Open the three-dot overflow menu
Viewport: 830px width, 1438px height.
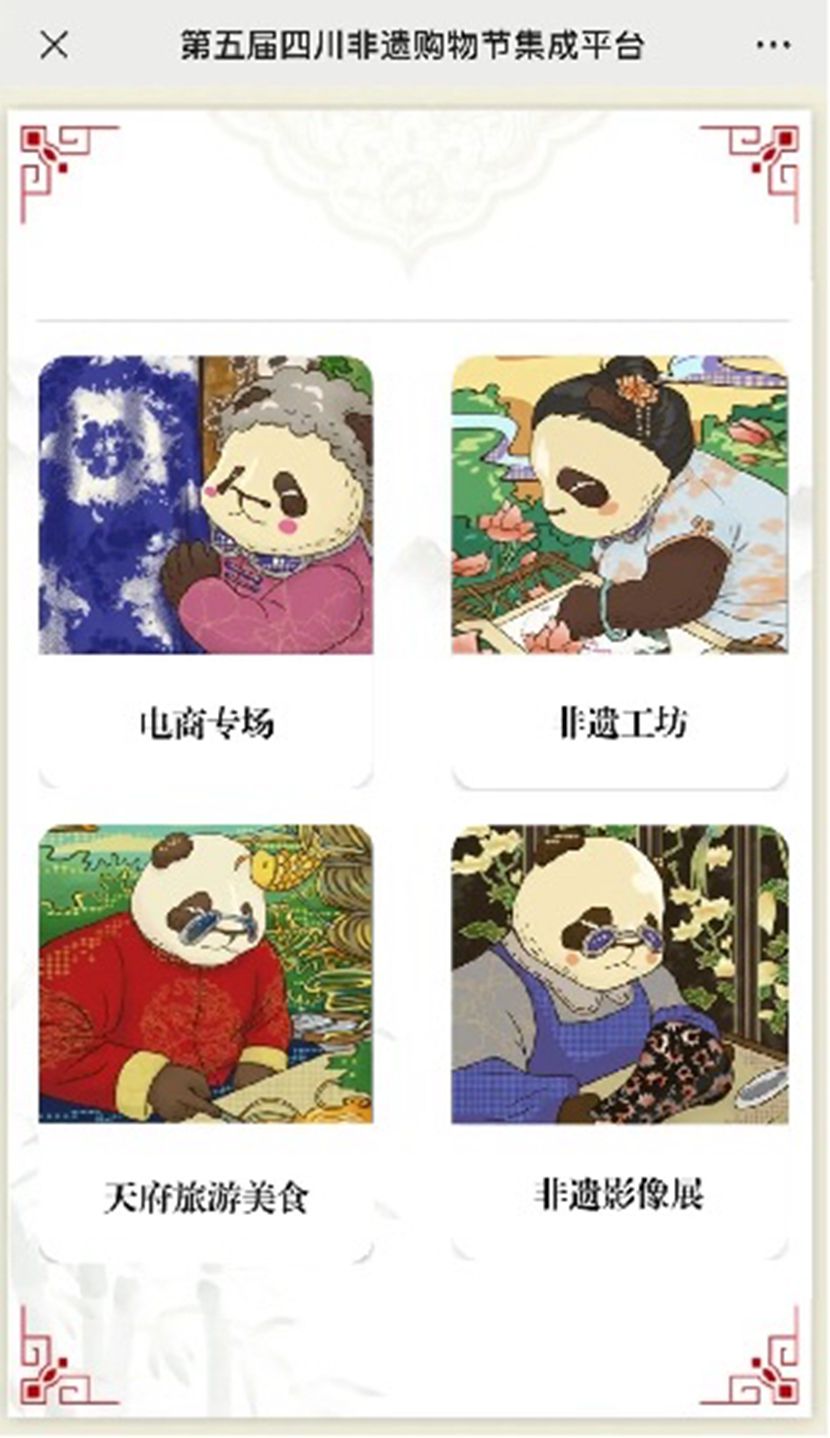point(772,45)
